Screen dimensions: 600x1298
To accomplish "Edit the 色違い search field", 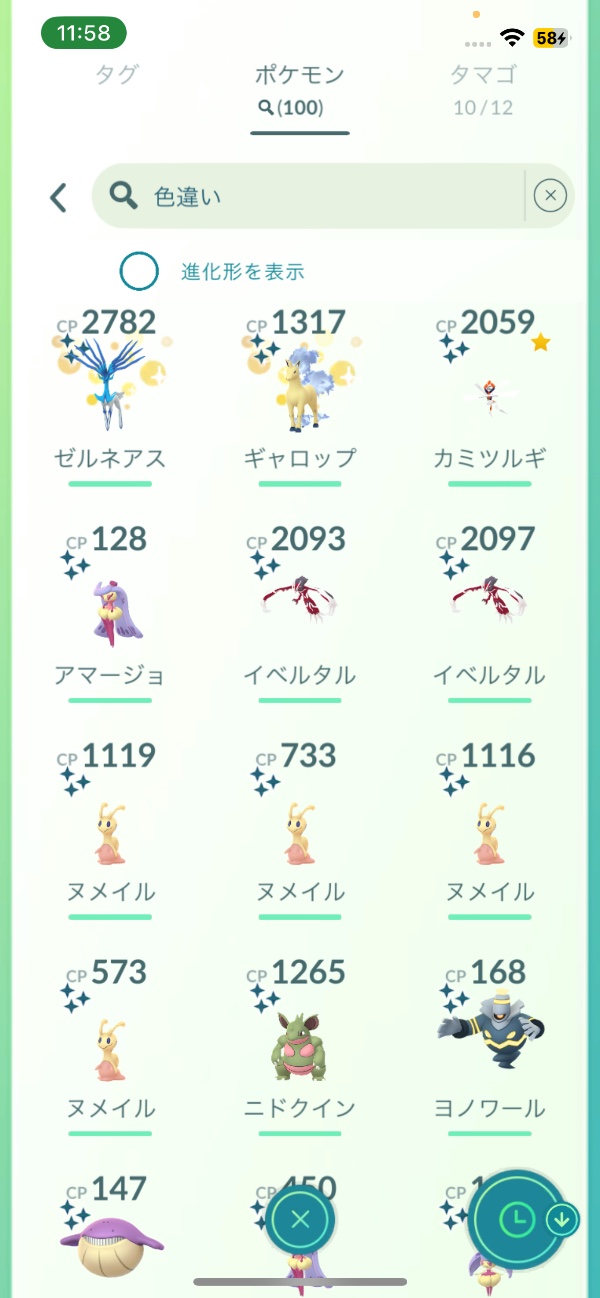I will pos(320,197).
